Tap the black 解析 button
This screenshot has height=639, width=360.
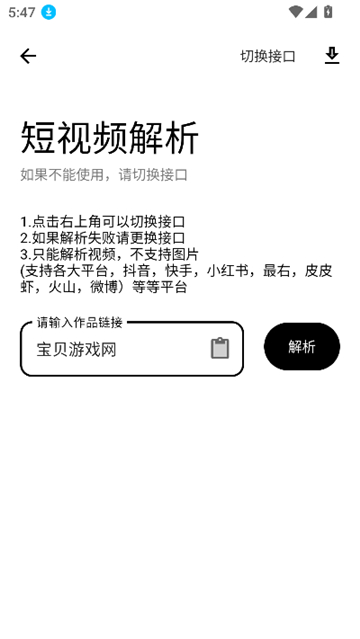point(302,347)
